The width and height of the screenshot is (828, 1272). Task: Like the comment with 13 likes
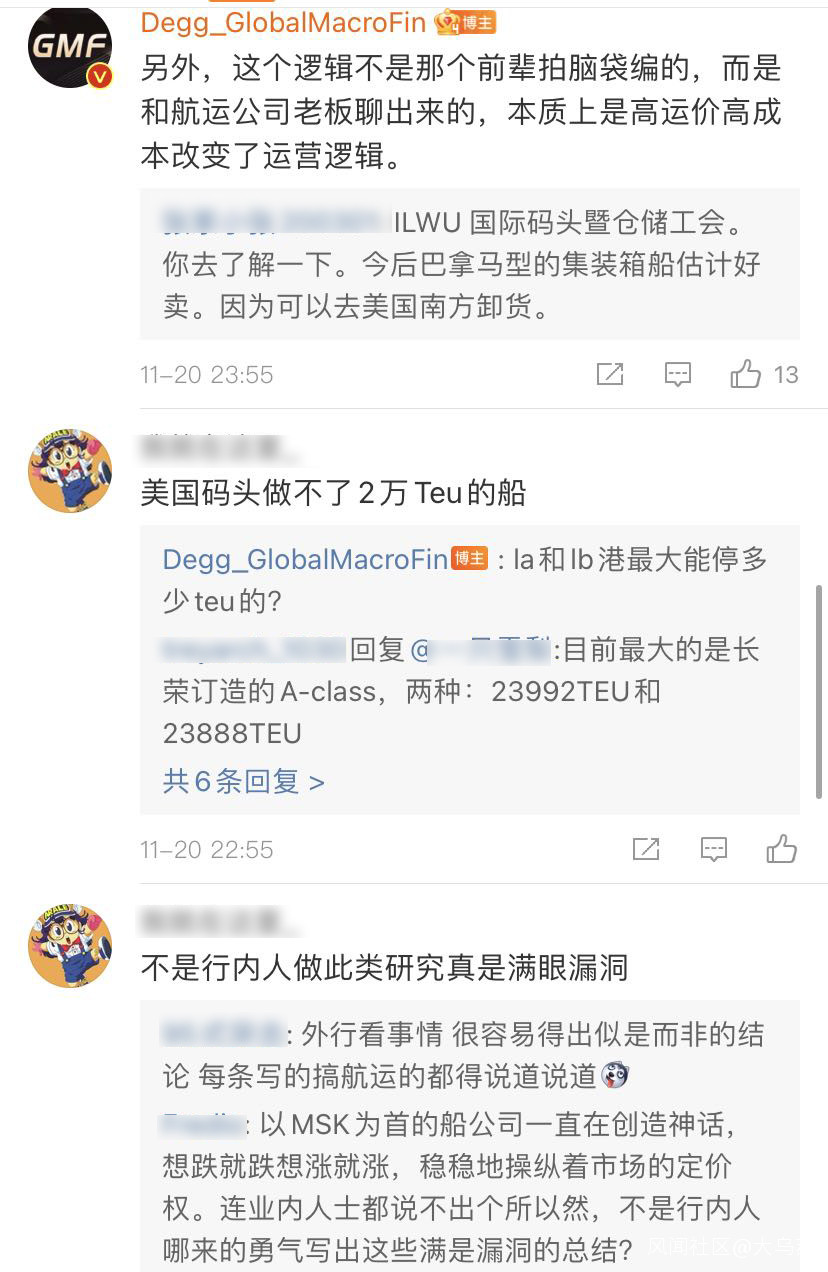pos(746,375)
